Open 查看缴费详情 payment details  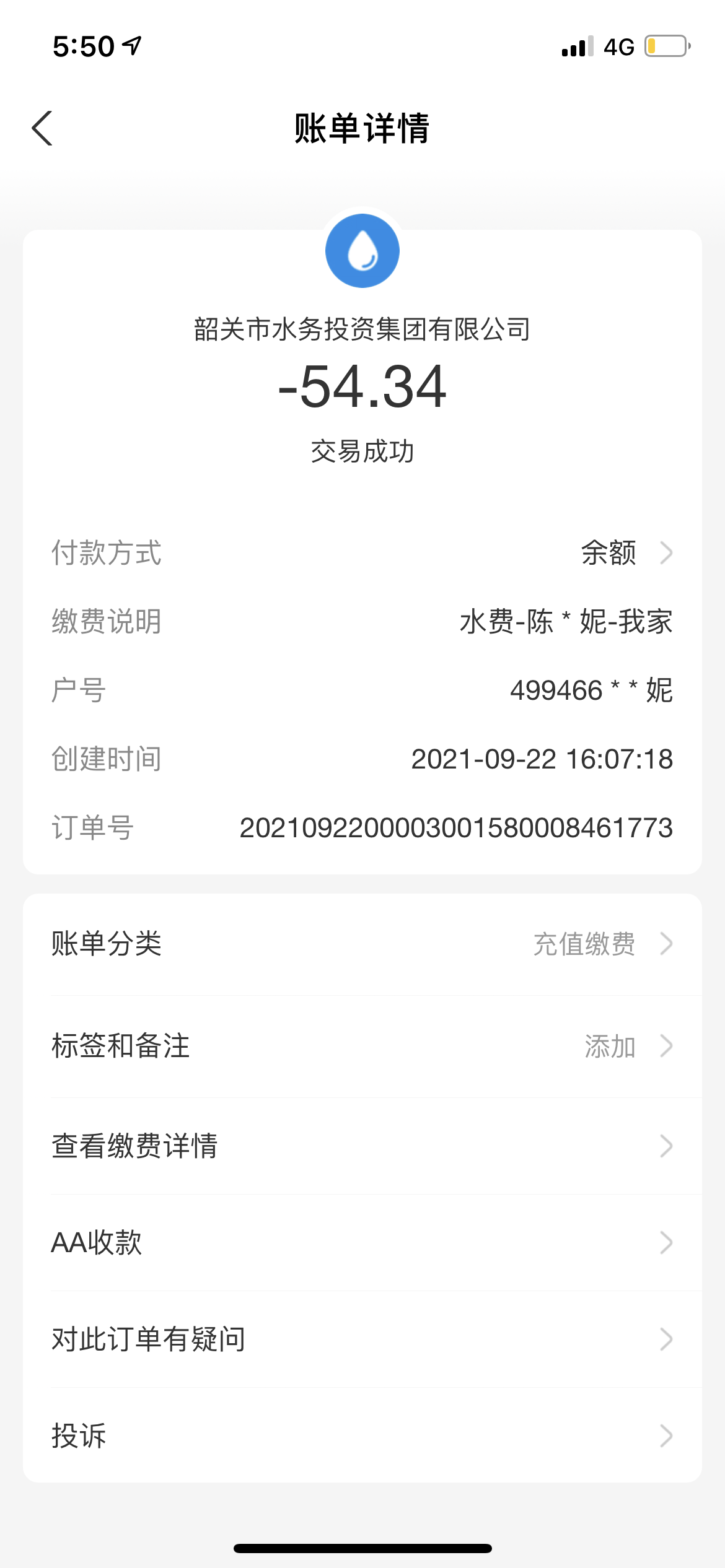pyautogui.click(x=362, y=1146)
